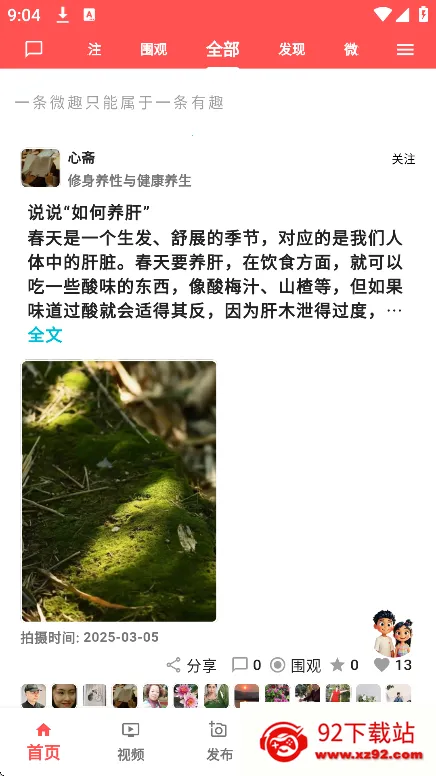Open the 视频 tab in bottom navigation

[131, 742]
